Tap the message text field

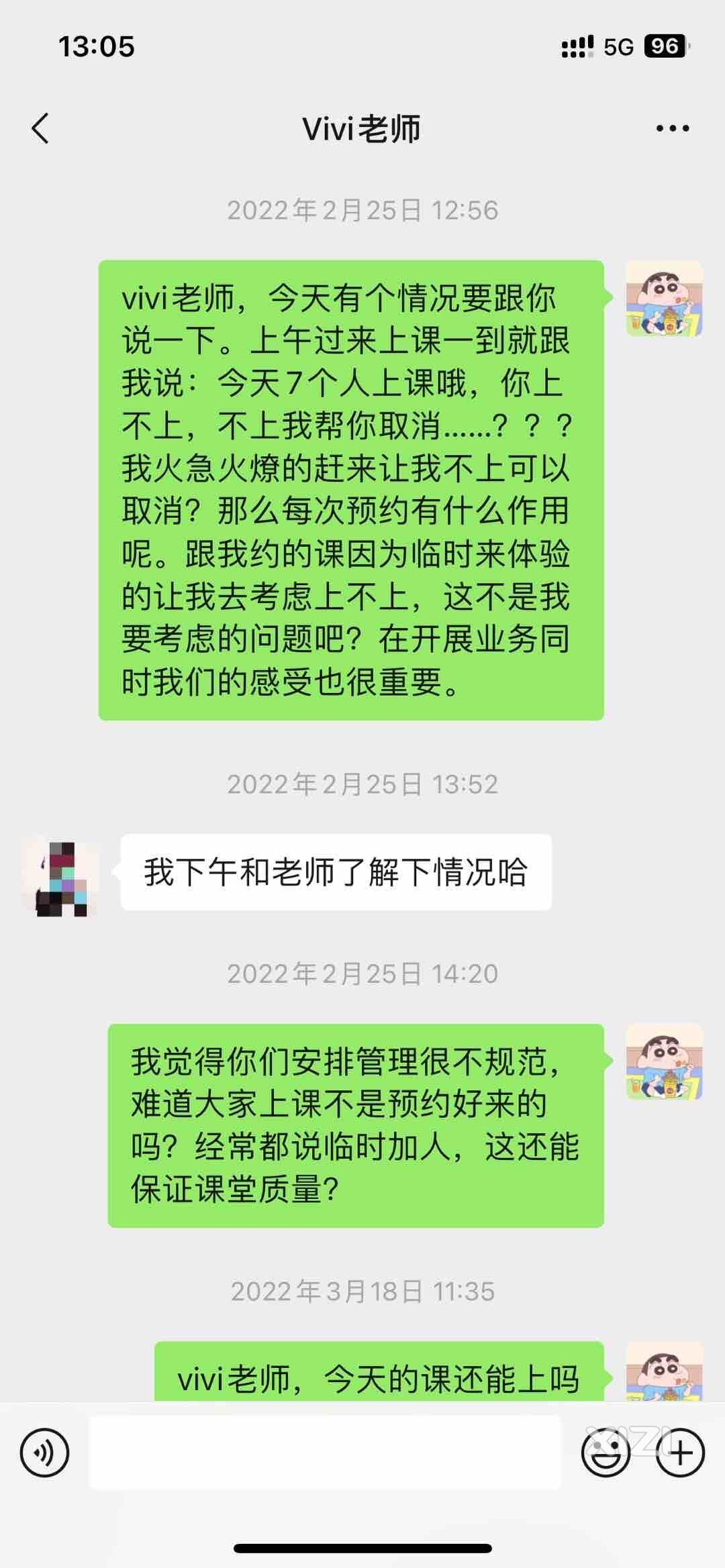[x=326, y=1453]
